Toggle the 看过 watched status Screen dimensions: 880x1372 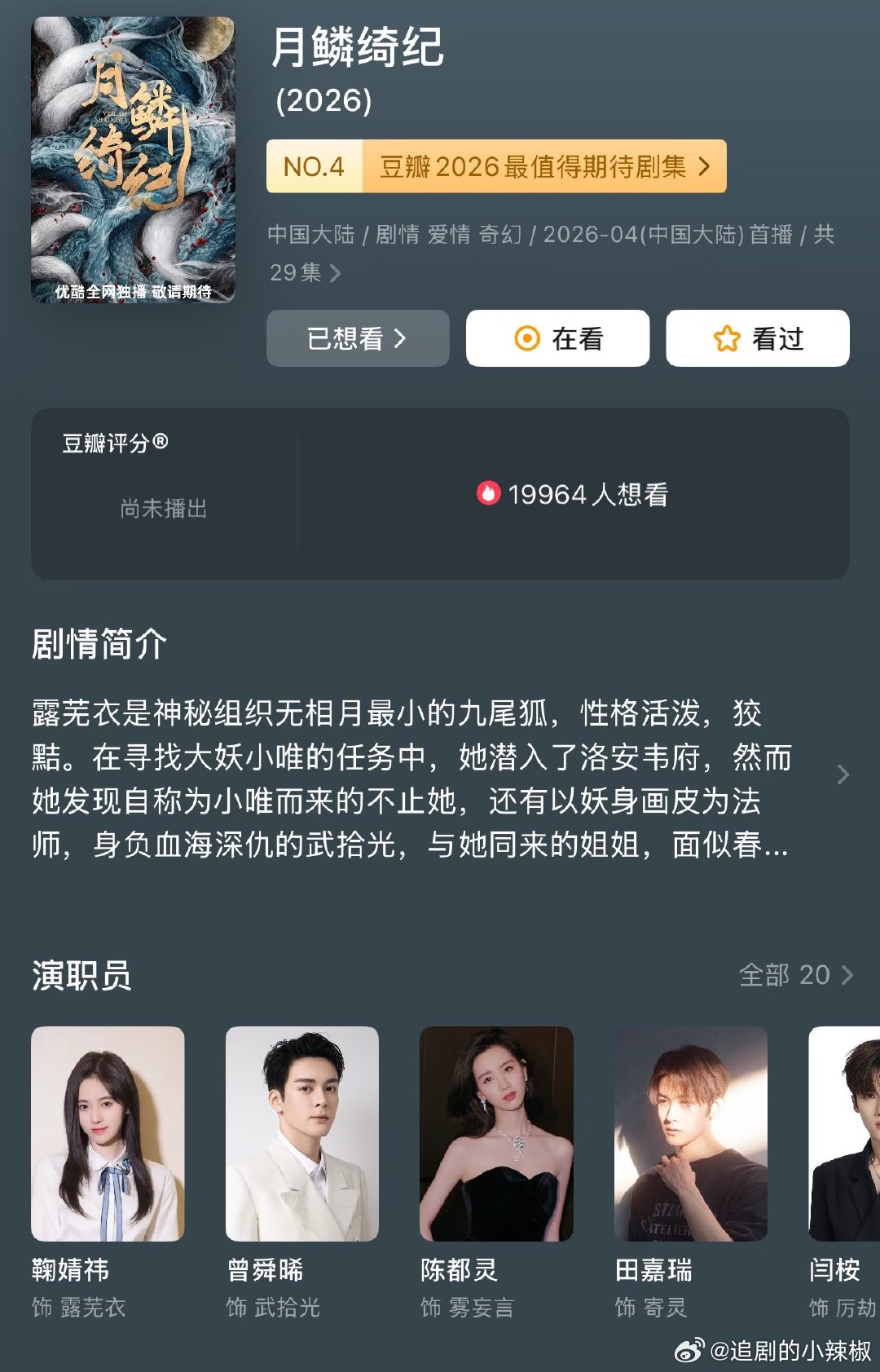757,338
